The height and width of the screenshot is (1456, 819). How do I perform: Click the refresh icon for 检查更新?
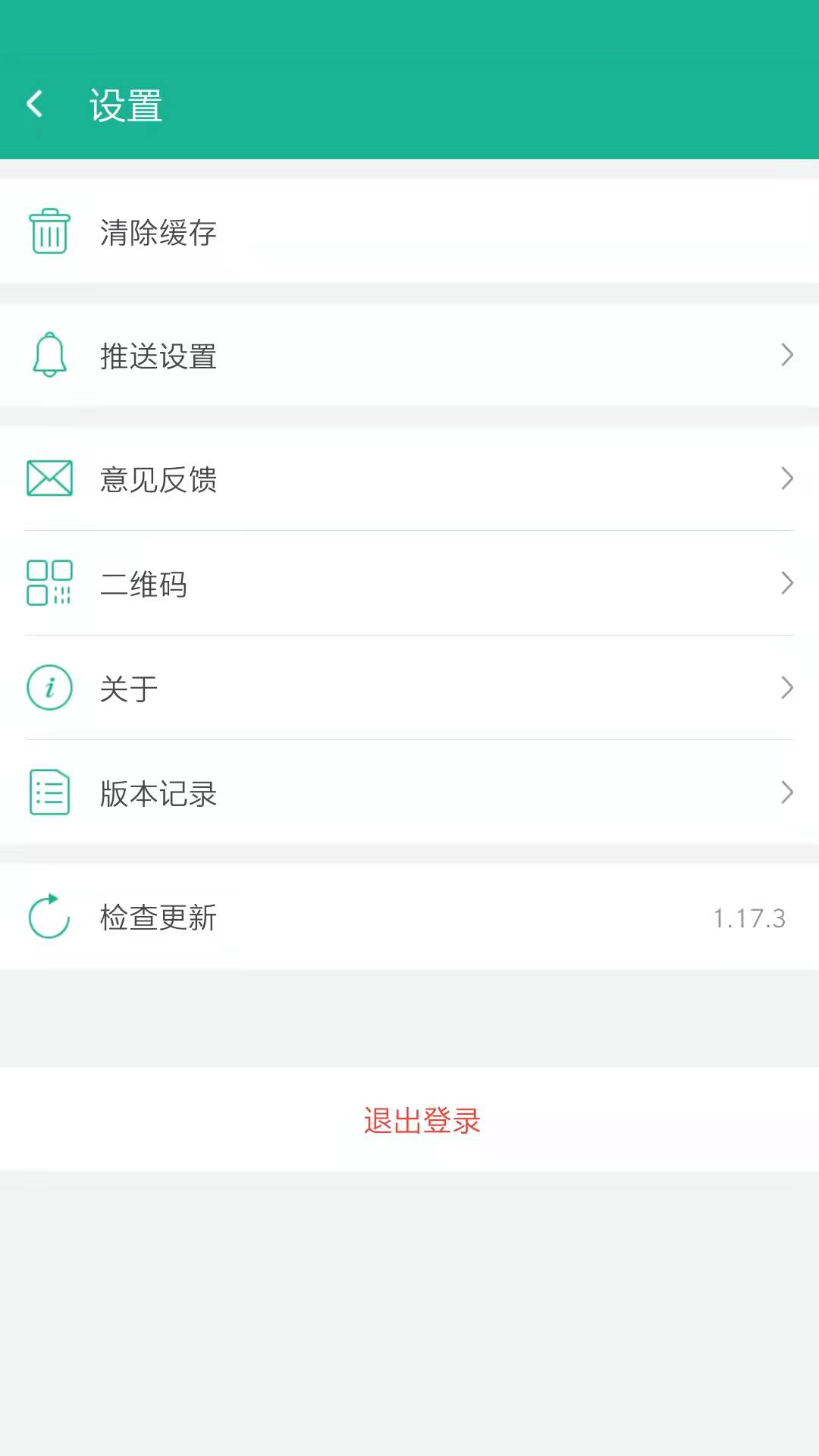[47, 916]
